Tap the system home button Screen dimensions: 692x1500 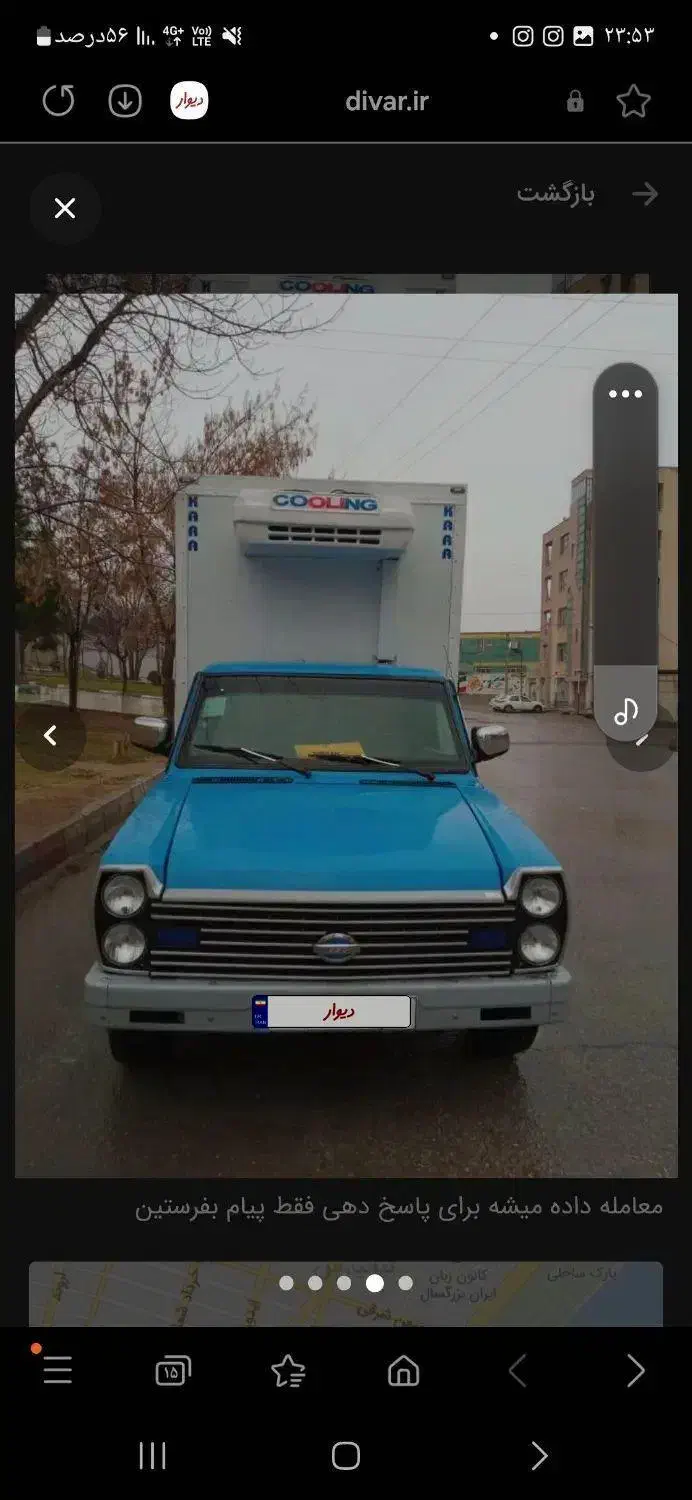[346, 1456]
